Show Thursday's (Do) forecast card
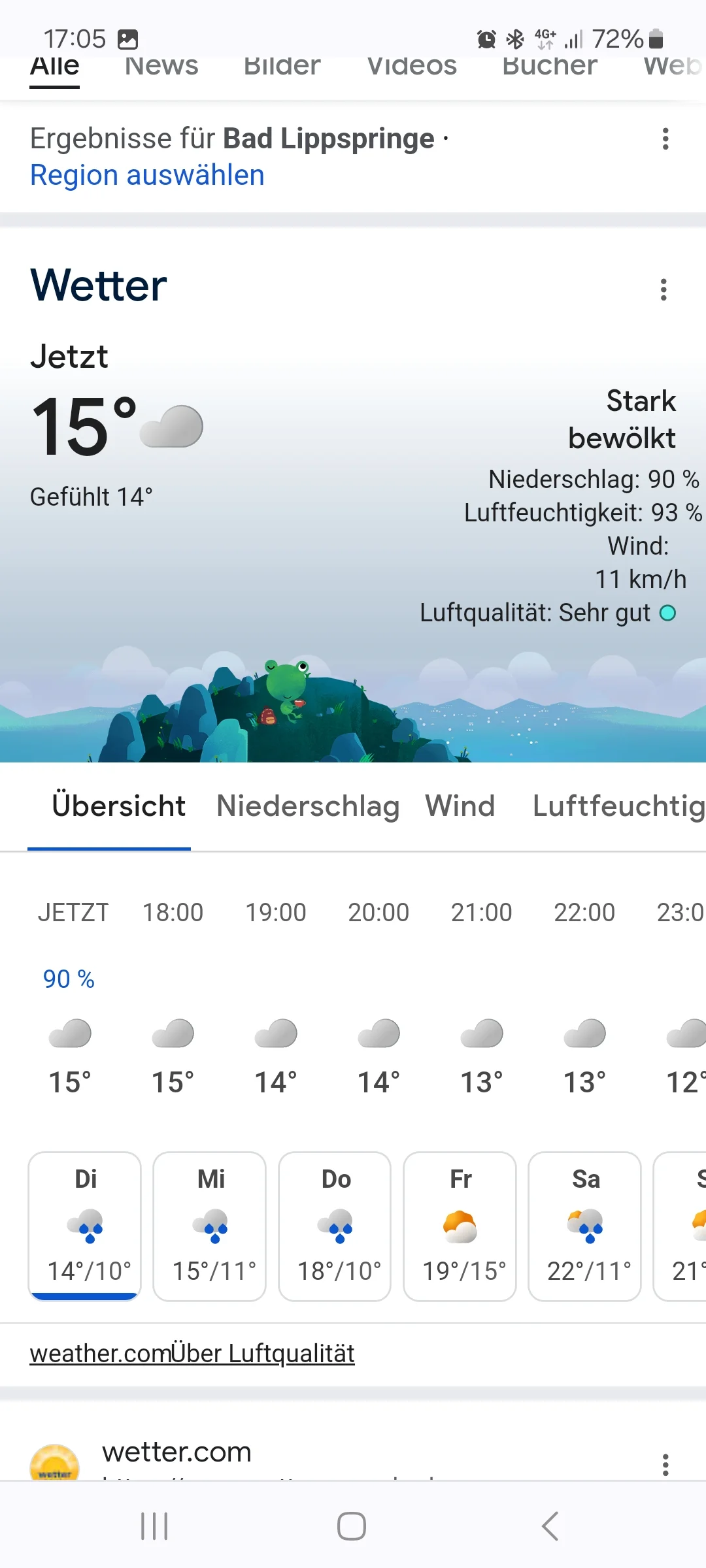 [x=335, y=1226]
